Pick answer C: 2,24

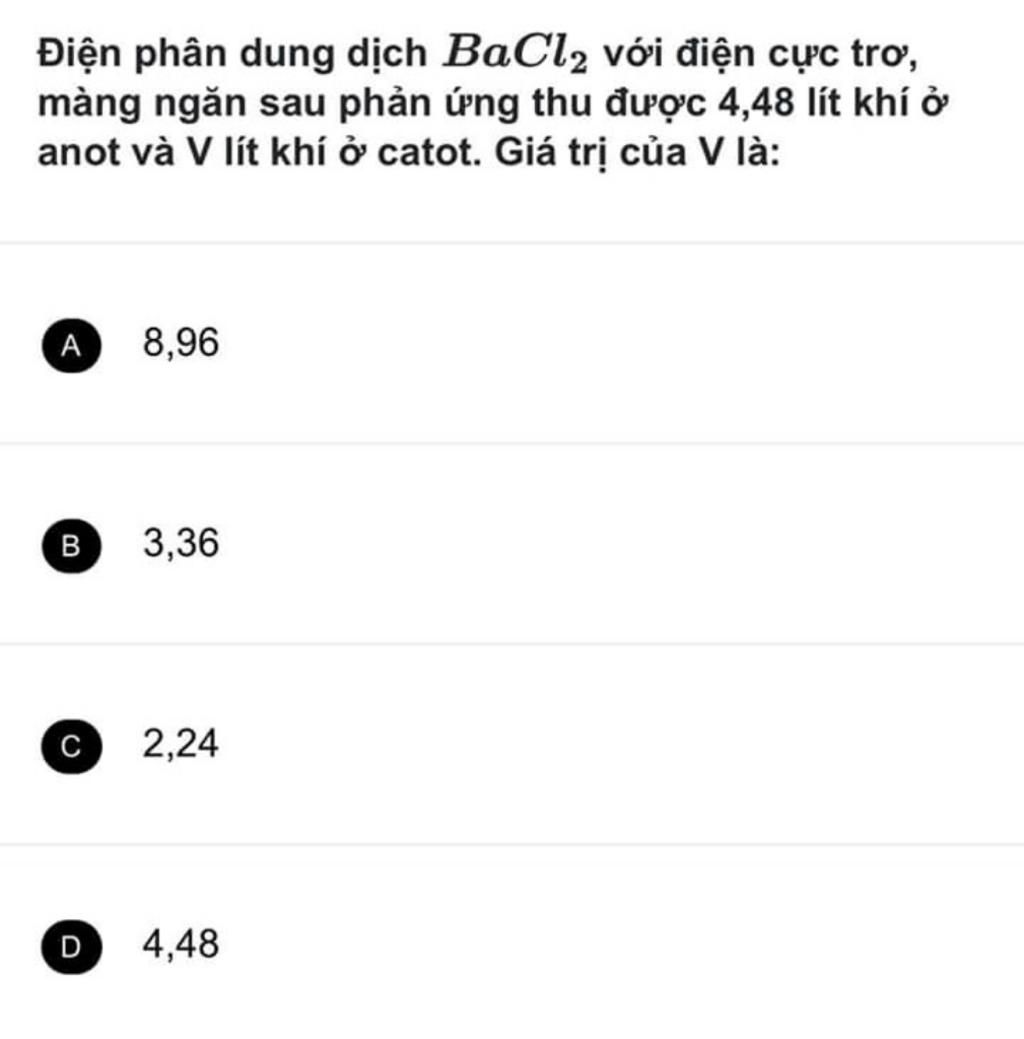pos(70,745)
